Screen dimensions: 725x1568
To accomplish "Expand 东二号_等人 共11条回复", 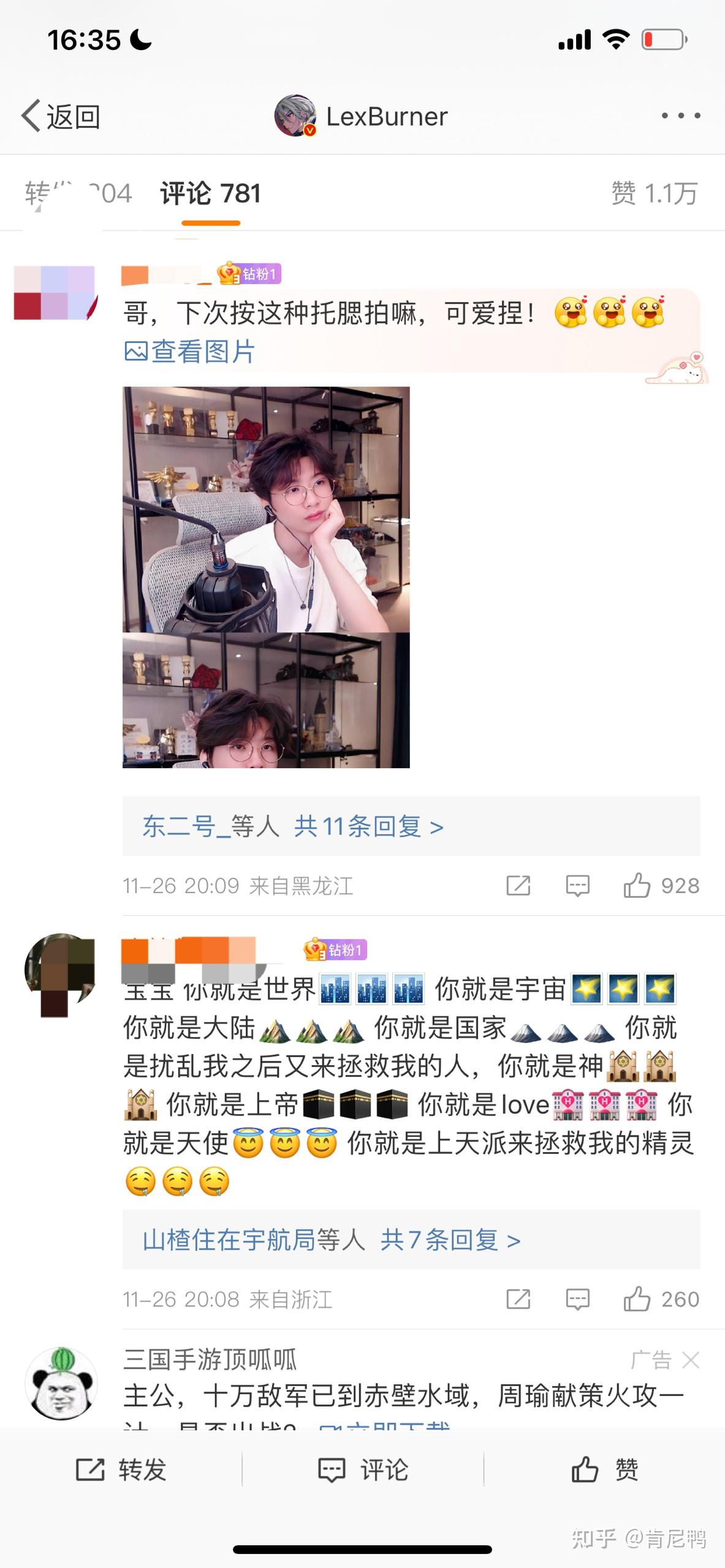I will [411, 826].
